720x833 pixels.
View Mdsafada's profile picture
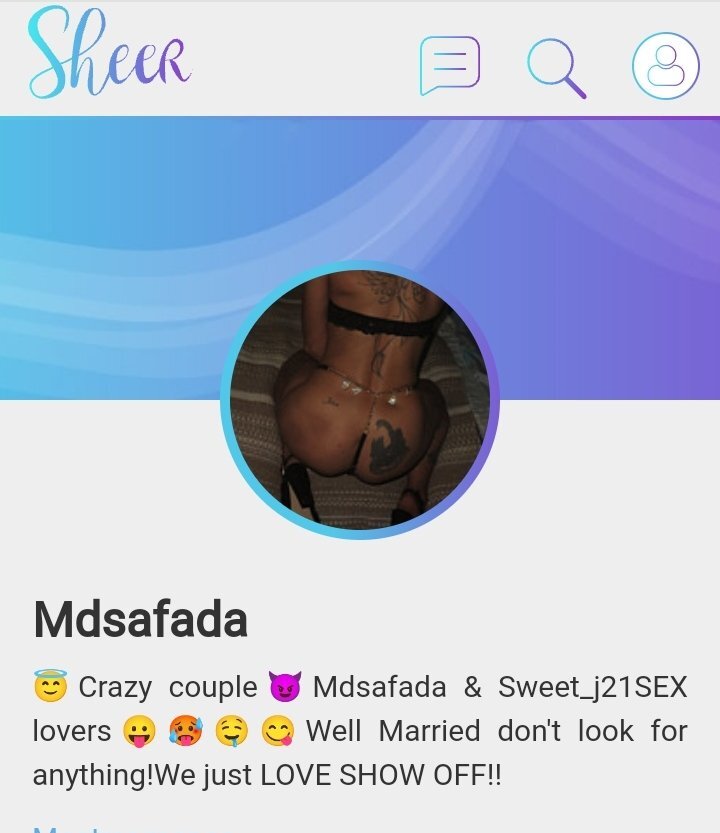(360, 400)
